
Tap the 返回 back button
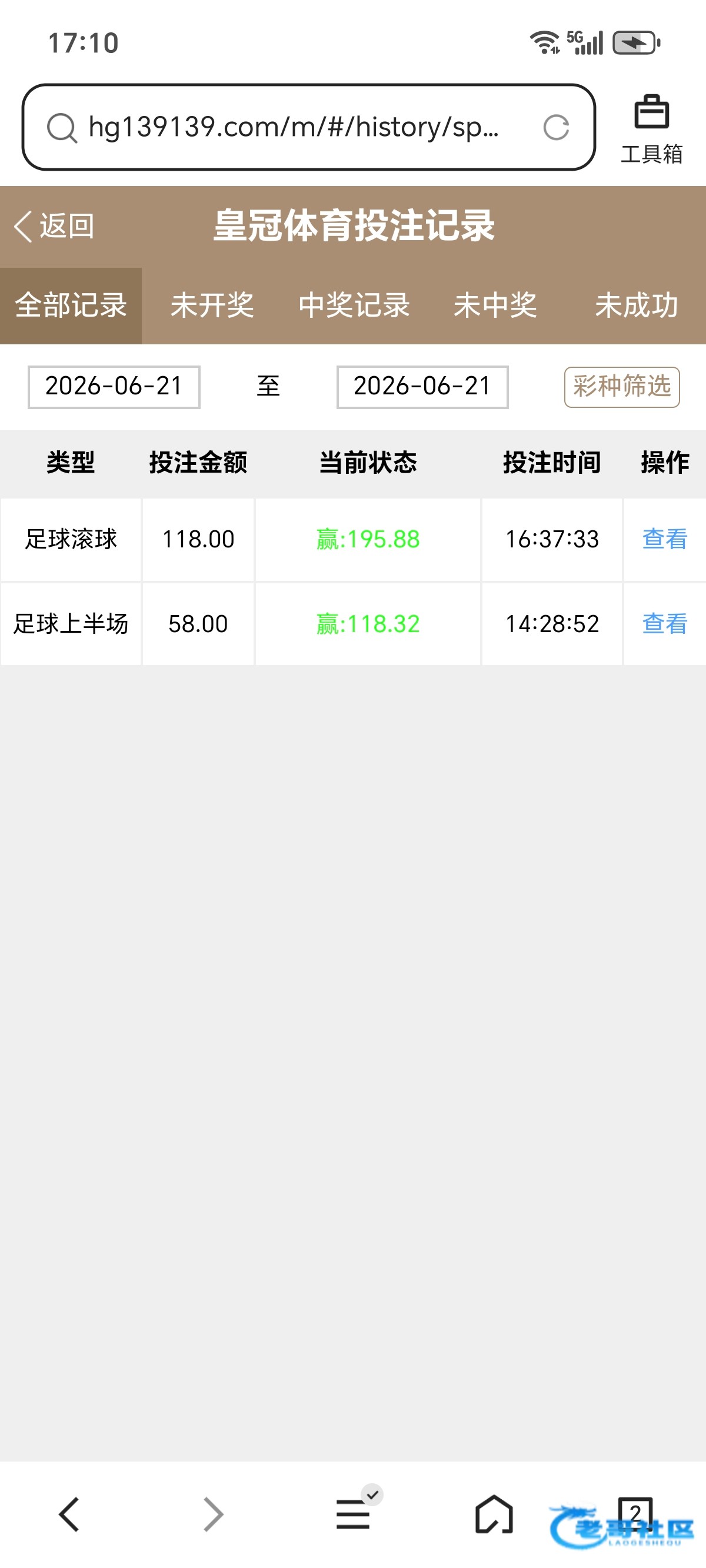tap(54, 227)
